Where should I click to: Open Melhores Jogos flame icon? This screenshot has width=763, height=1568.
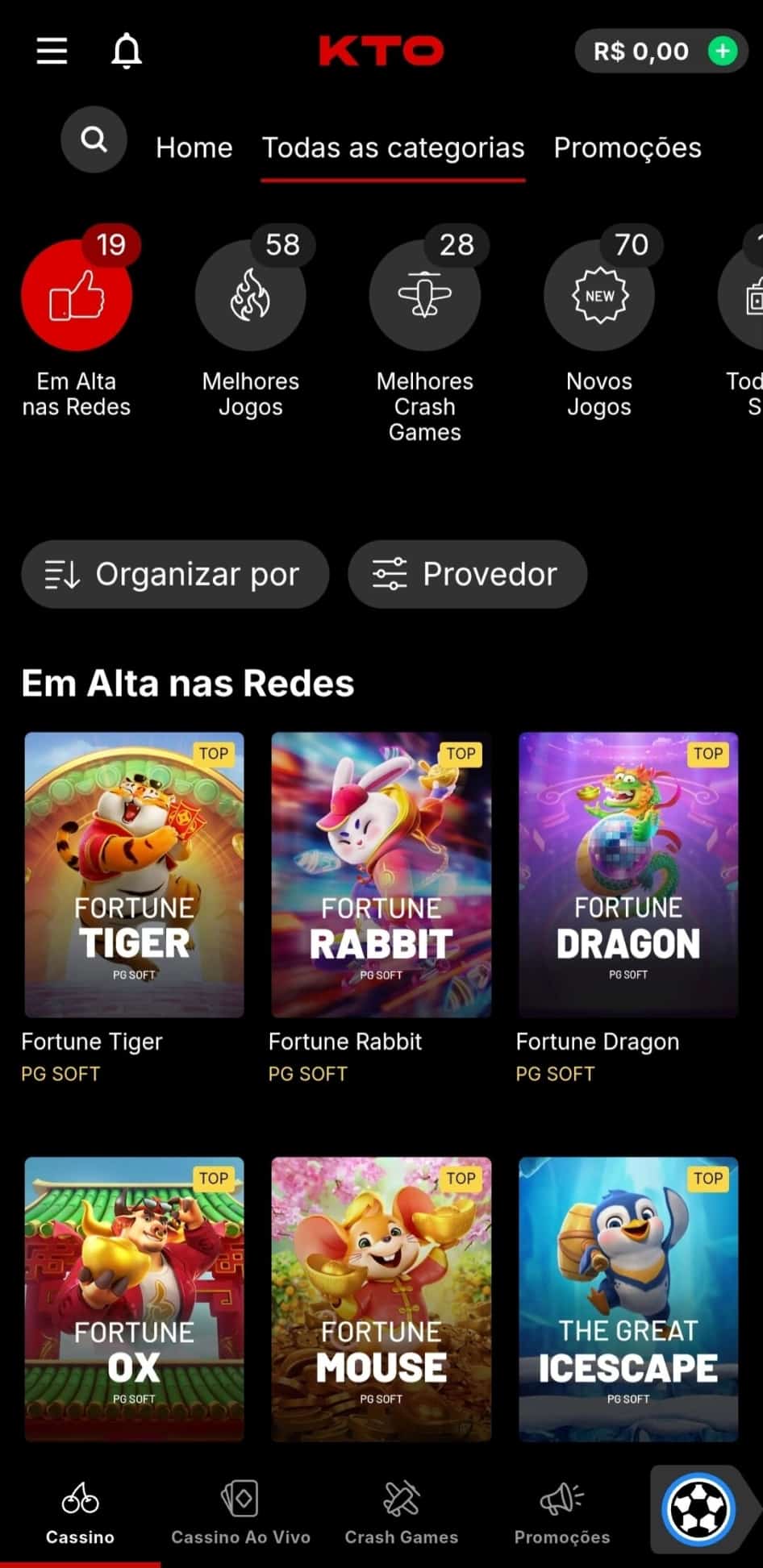(250, 295)
